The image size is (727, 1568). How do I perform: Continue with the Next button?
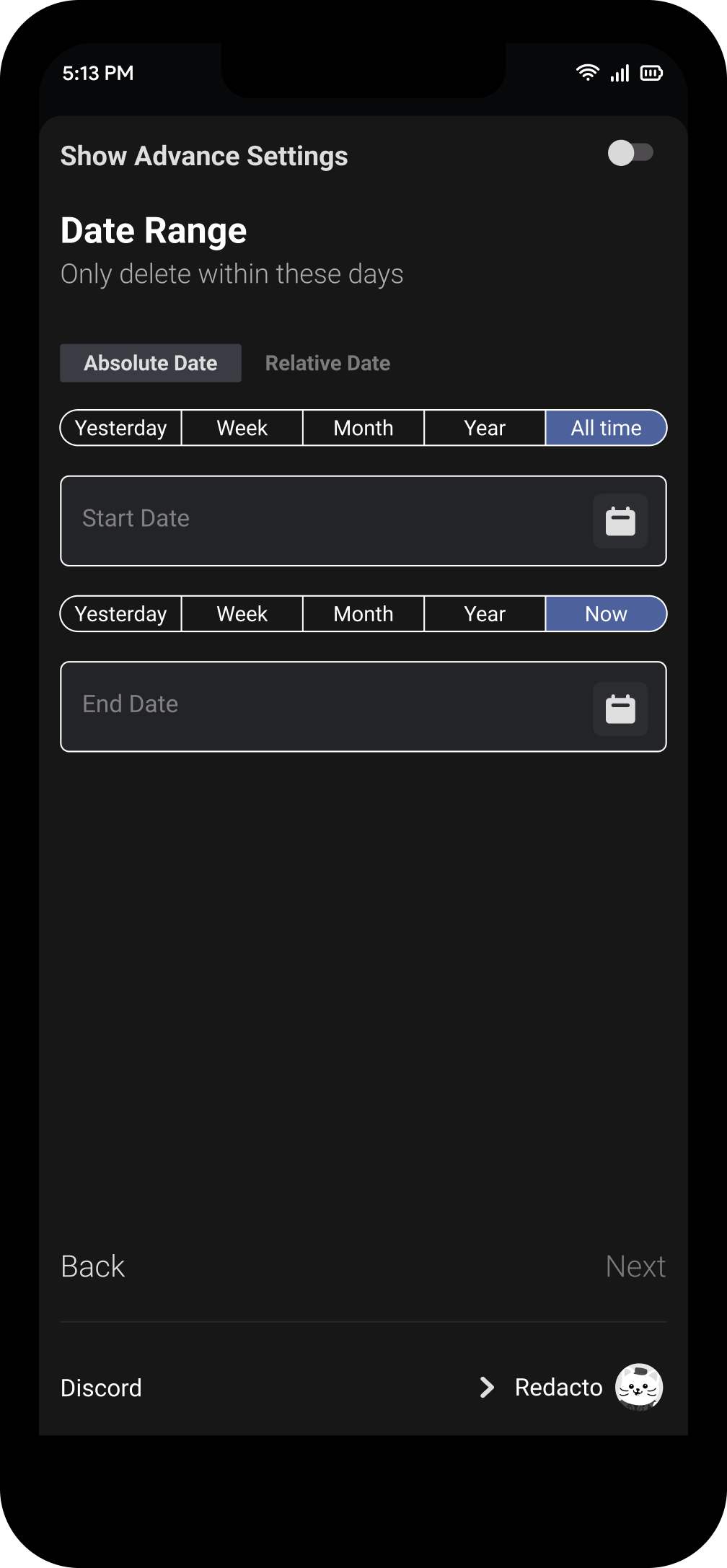pyautogui.click(x=635, y=1266)
